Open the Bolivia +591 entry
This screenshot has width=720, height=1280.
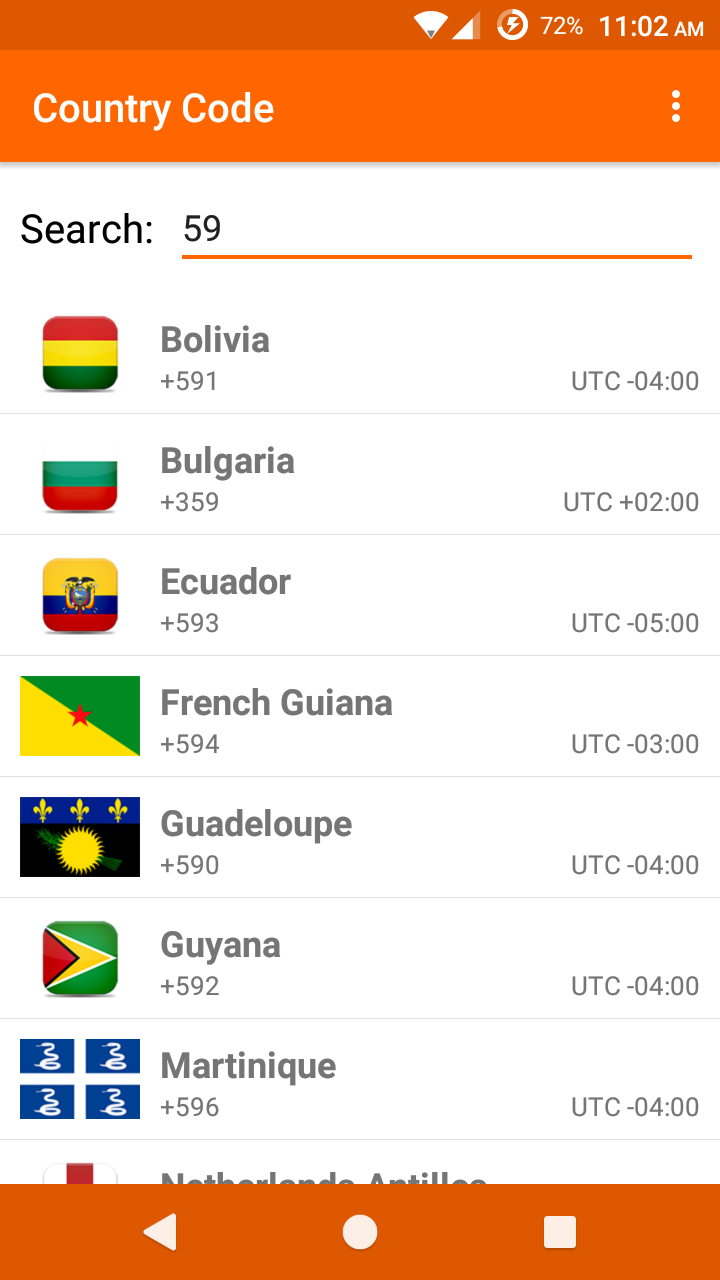click(x=360, y=354)
